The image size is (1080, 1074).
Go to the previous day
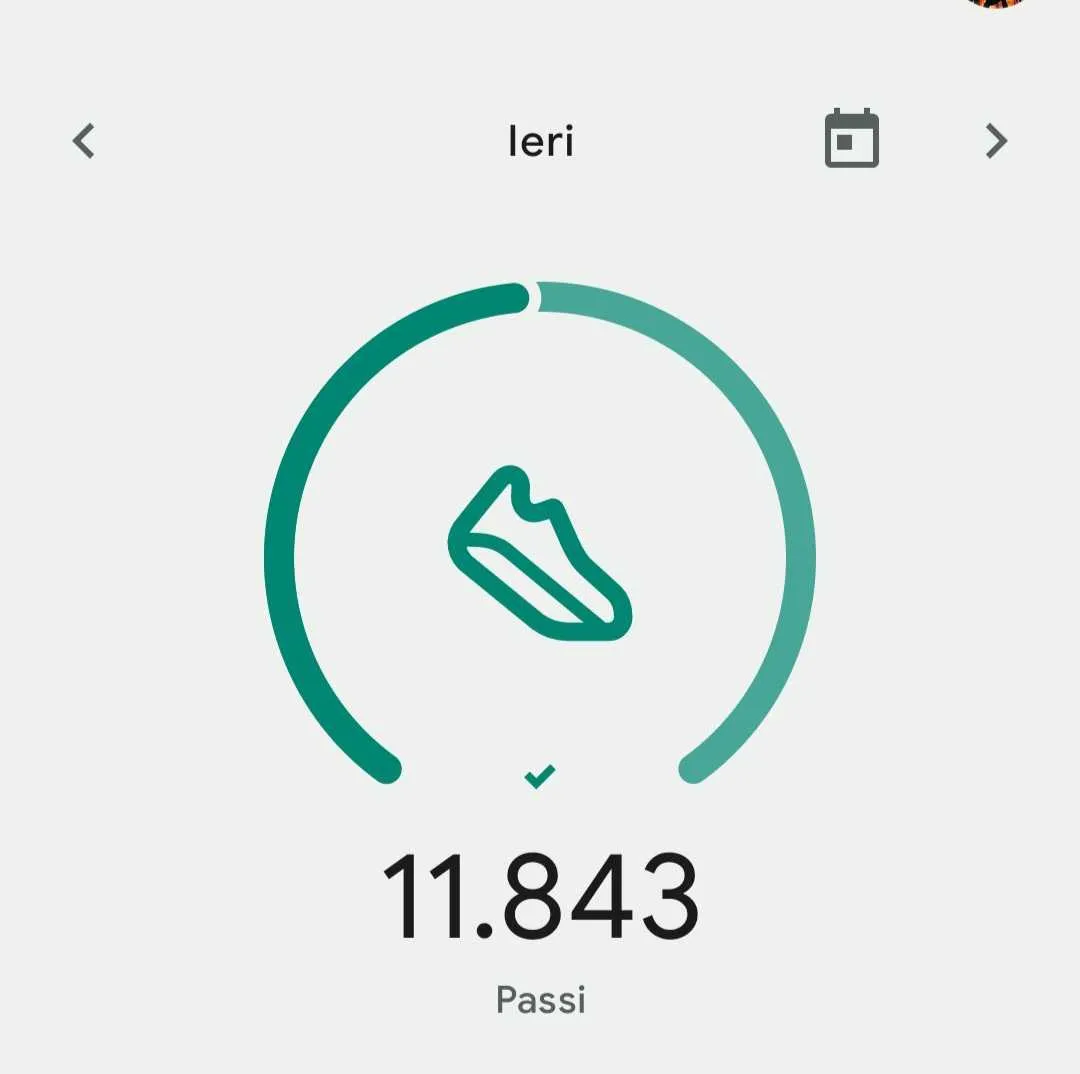pos(84,141)
